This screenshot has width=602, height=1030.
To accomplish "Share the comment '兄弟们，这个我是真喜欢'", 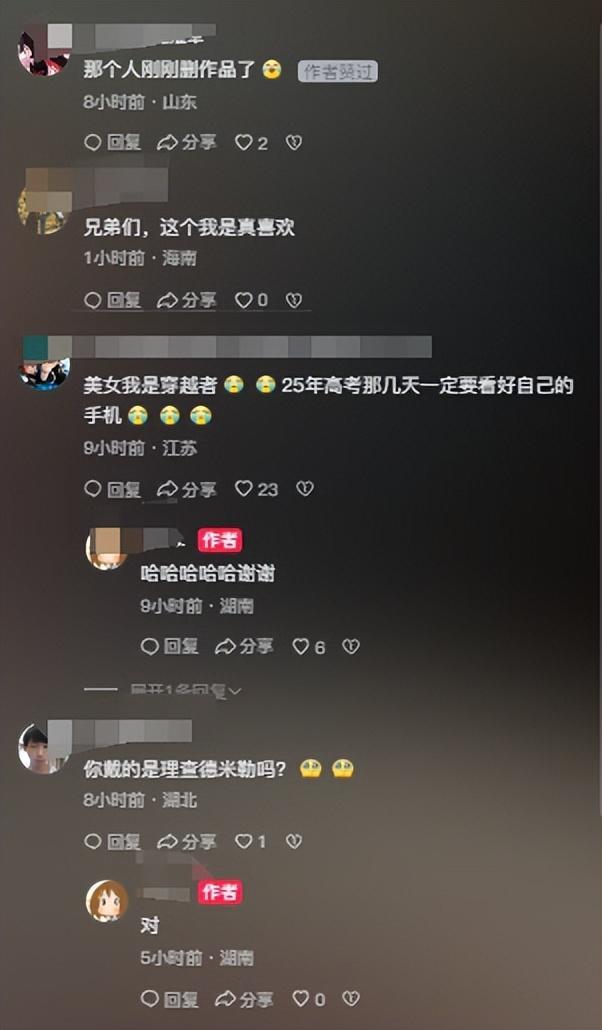I will click(187, 300).
